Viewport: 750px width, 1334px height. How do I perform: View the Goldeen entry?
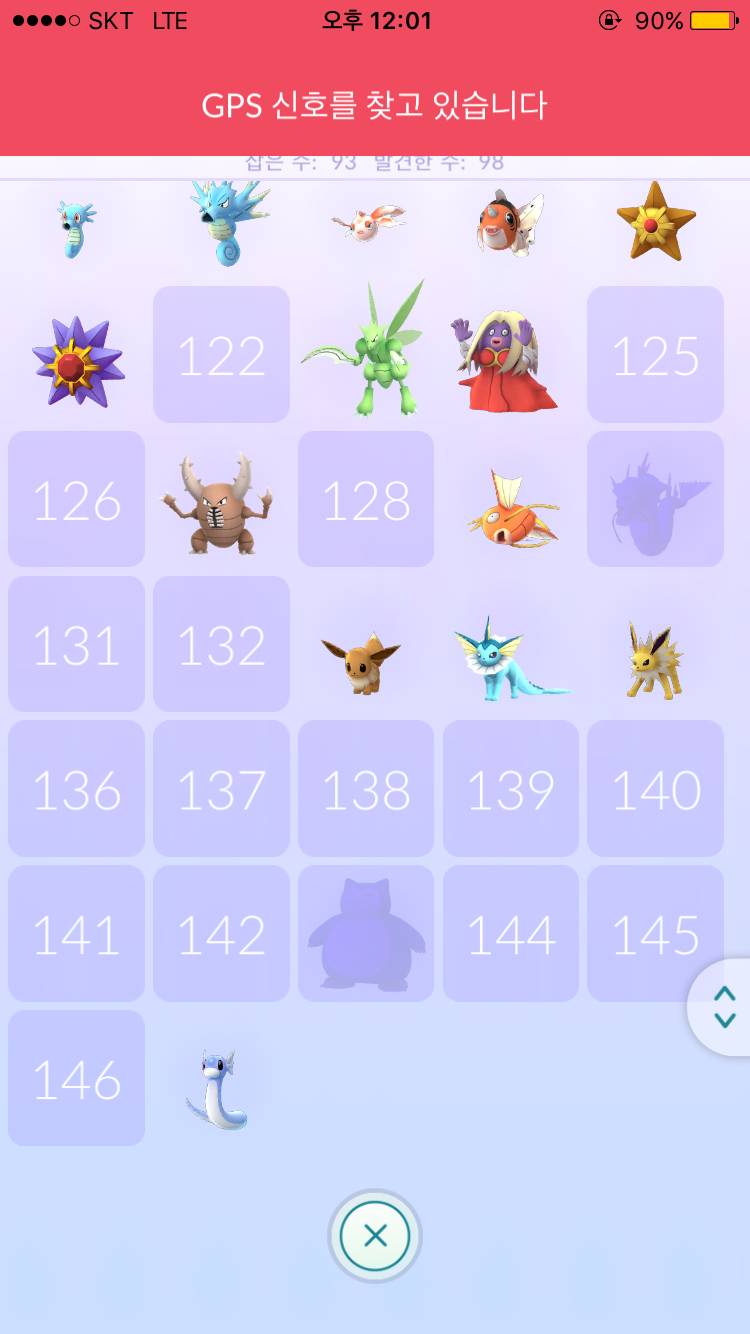(368, 222)
